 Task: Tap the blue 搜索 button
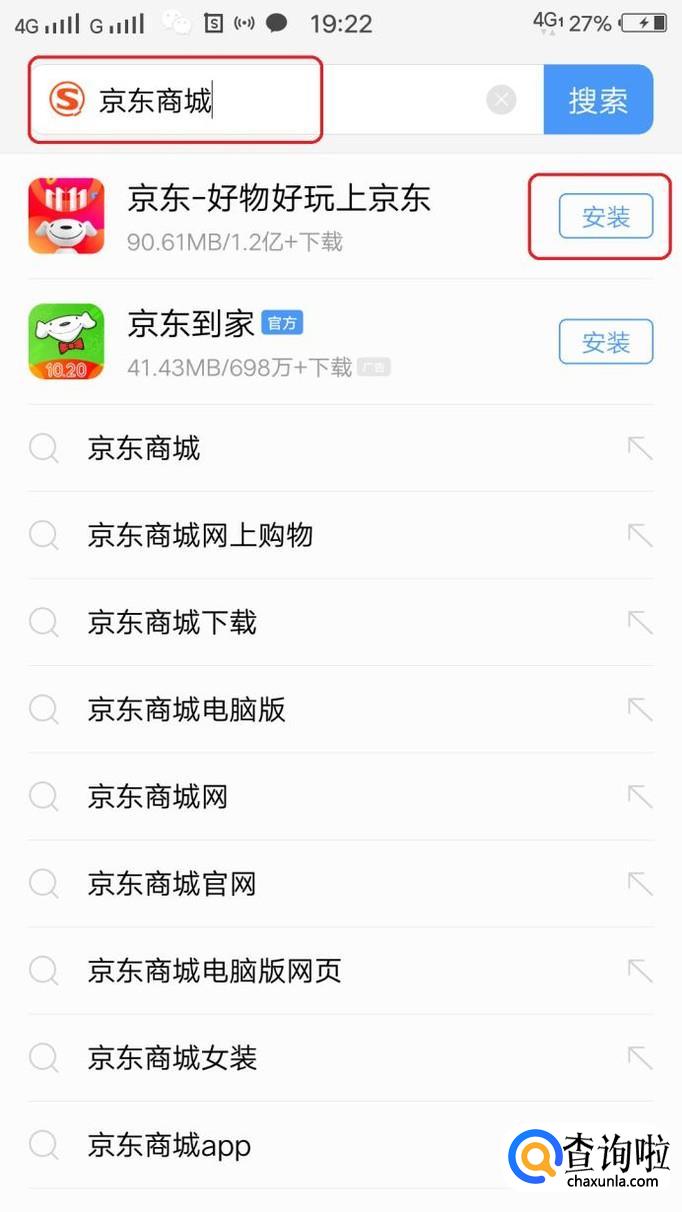click(598, 100)
